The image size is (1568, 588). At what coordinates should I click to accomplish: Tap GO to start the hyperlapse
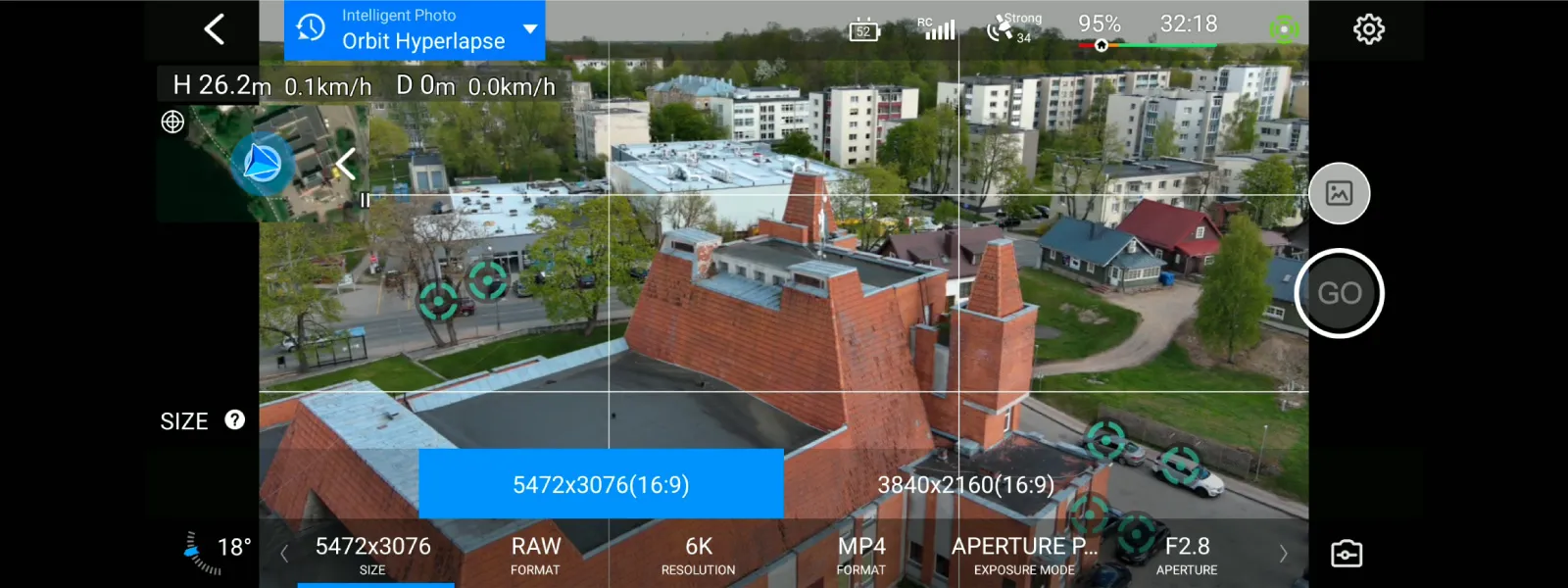[1339, 293]
